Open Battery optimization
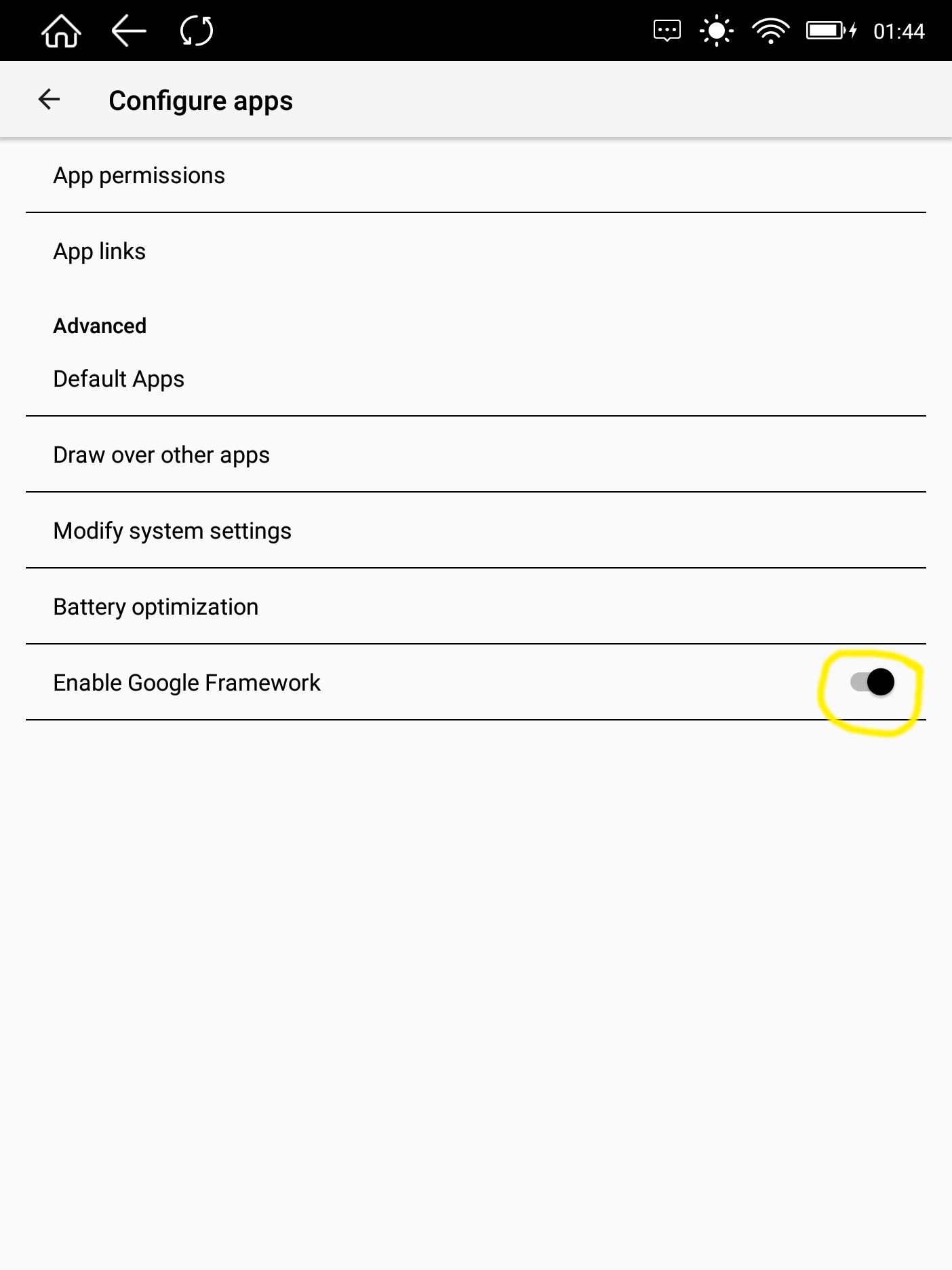The height and width of the screenshot is (1270, 952). point(156,607)
